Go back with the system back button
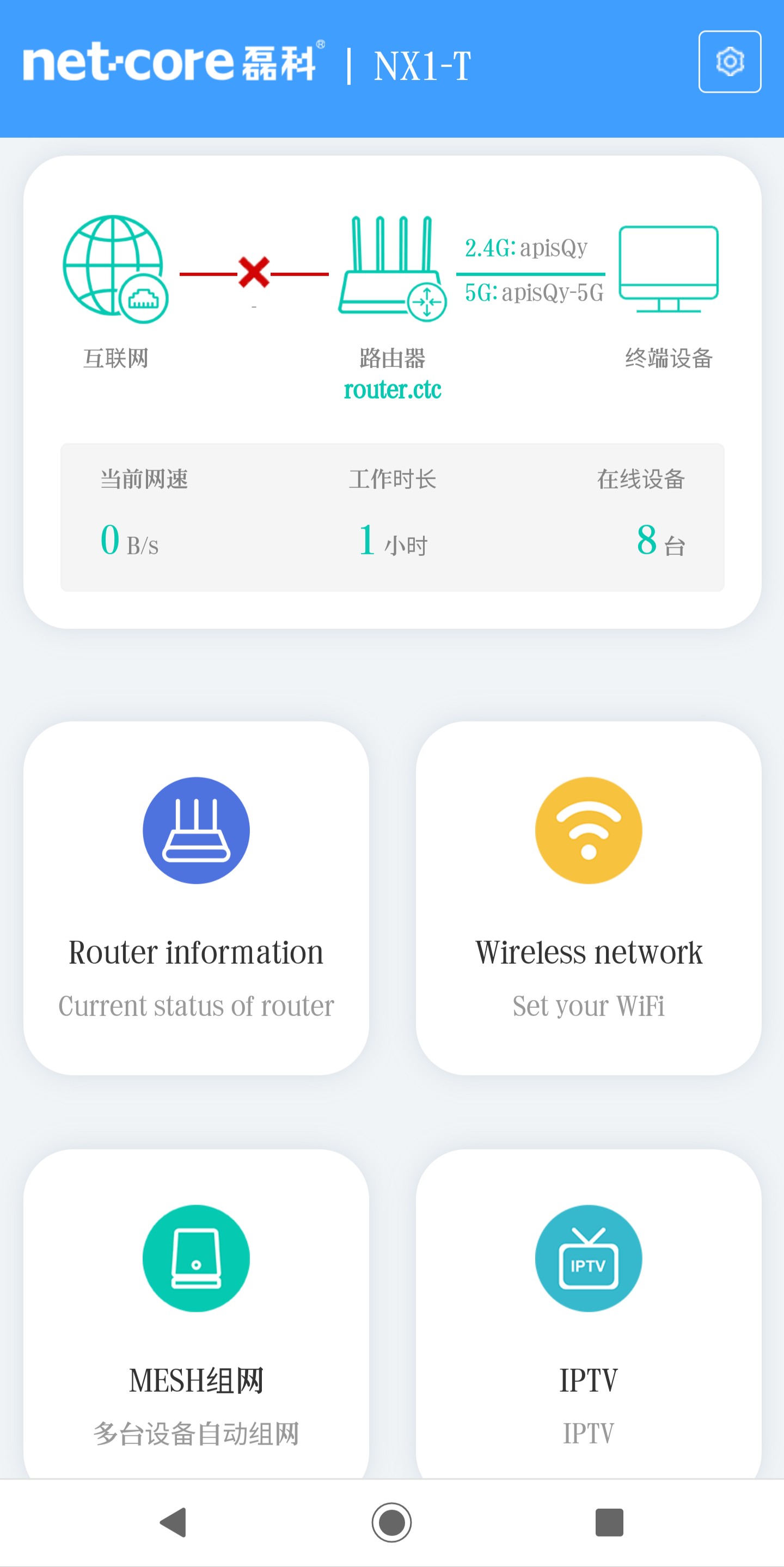Viewport: 784px width, 1567px height. pos(173,1522)
